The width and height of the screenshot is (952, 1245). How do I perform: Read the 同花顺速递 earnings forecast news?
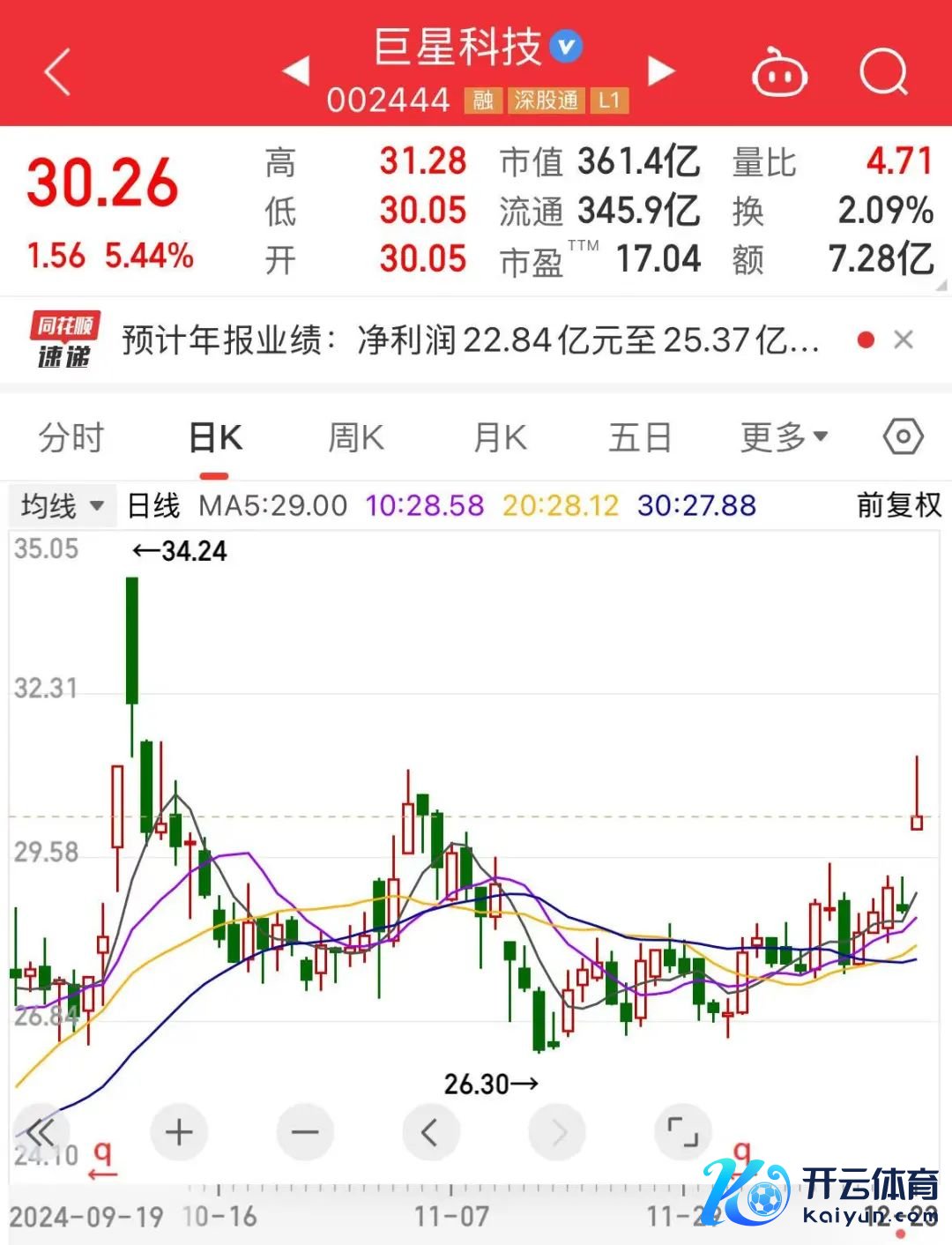tap(470, 340)
